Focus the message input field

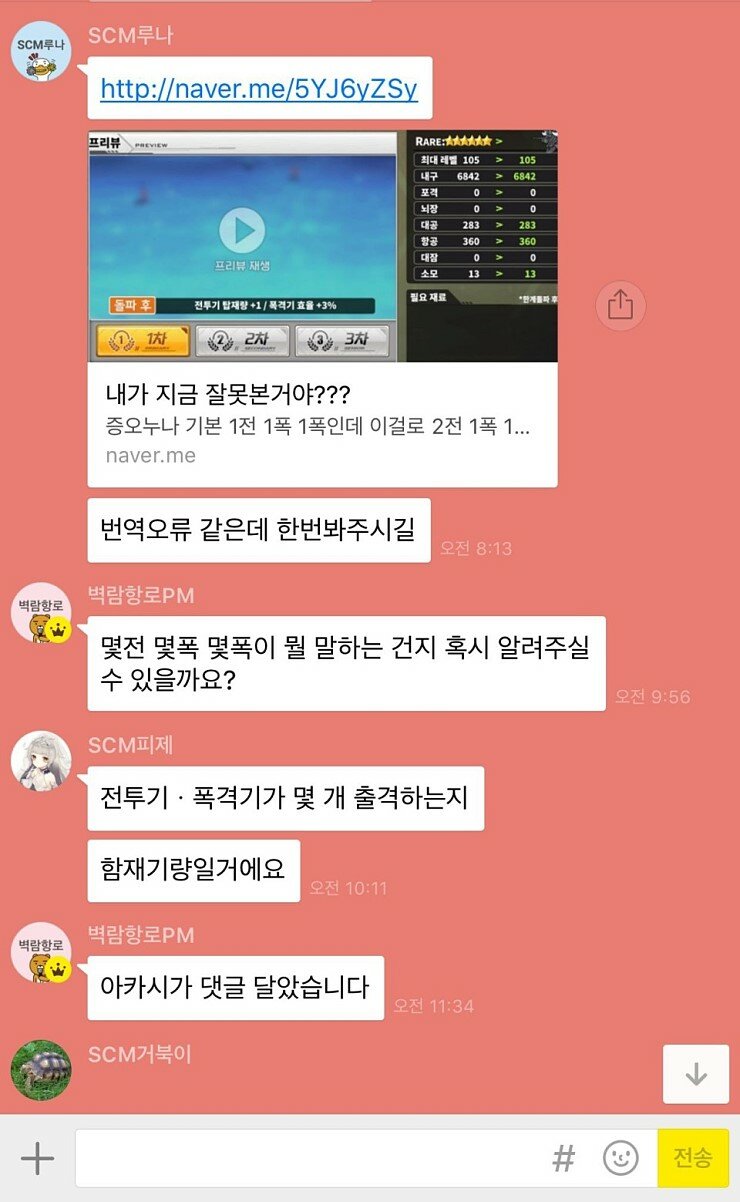coord(310,1159)
